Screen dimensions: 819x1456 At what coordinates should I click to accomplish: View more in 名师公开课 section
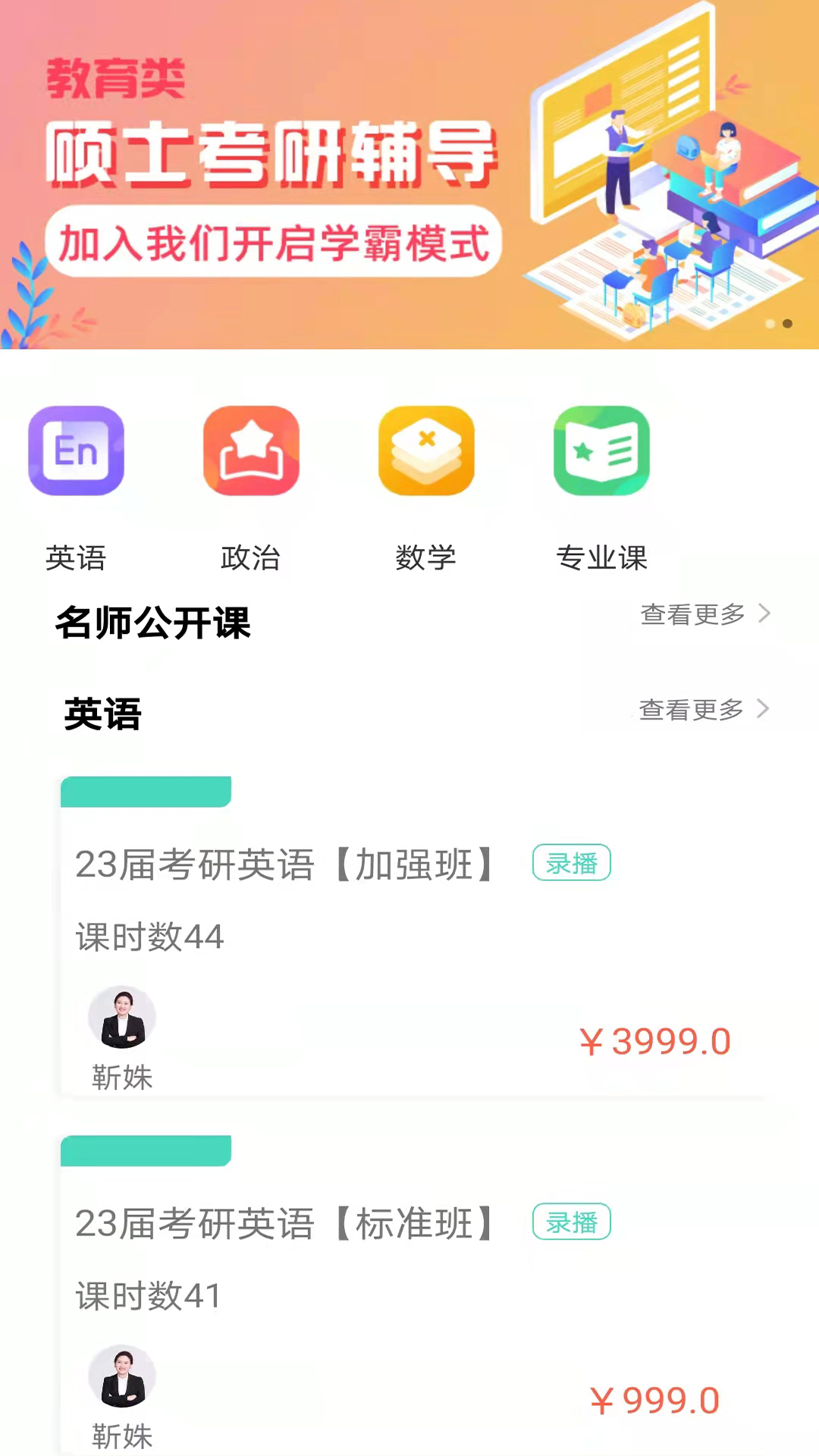[x=705, y=614]
